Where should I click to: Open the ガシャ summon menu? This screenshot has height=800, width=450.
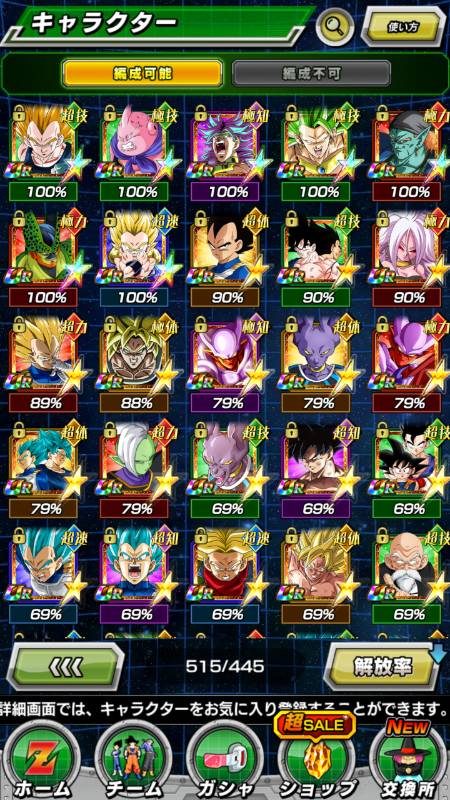223,759
